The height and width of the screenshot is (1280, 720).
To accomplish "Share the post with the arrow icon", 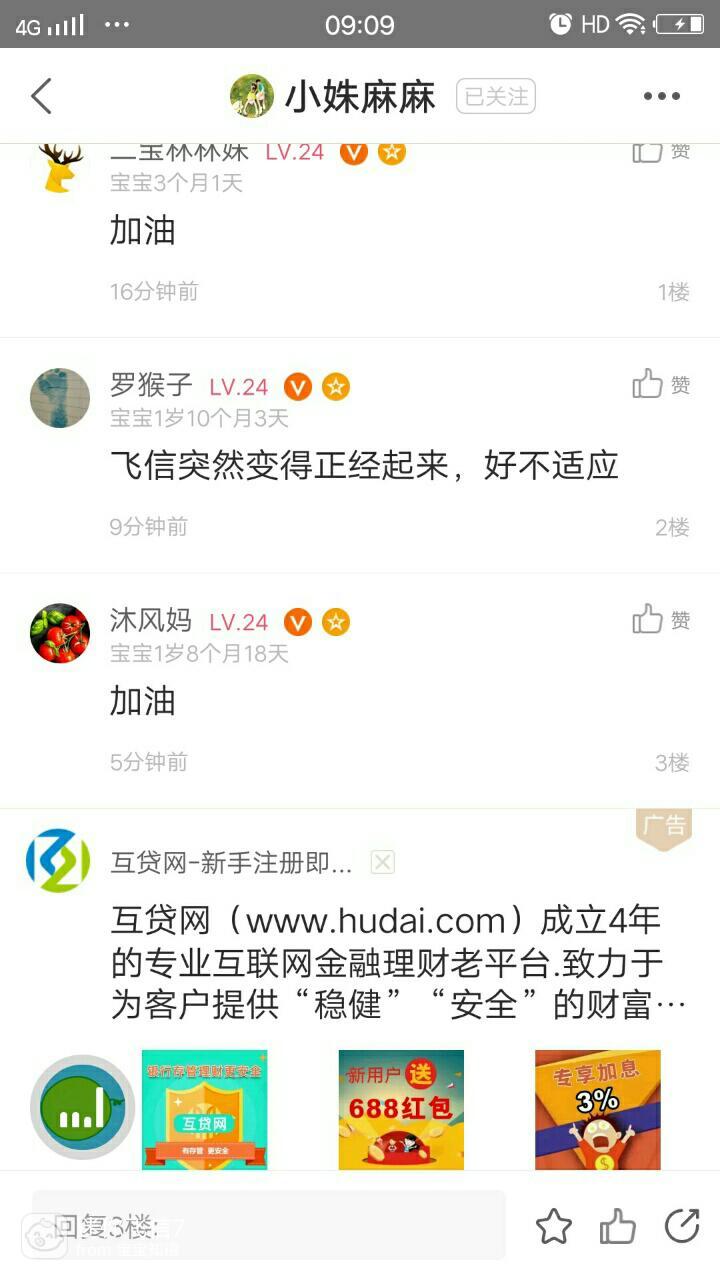I will click(682, 1226).
